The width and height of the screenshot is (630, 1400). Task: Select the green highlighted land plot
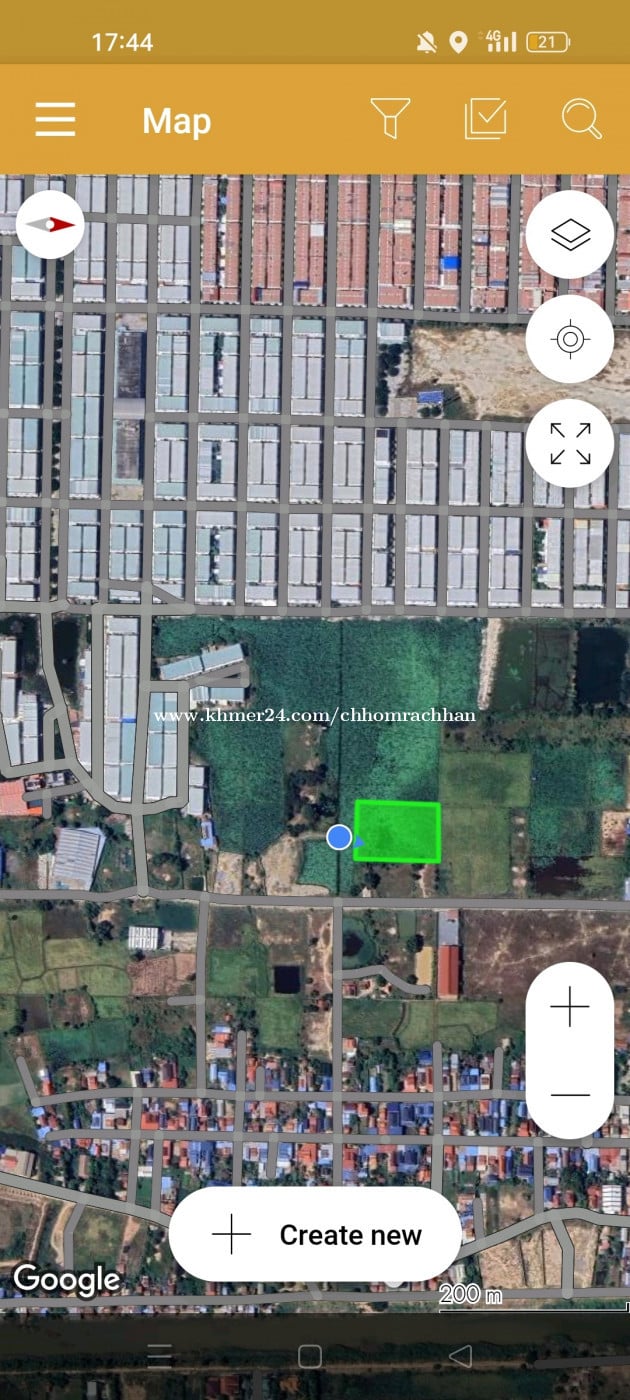click(398, 832)
